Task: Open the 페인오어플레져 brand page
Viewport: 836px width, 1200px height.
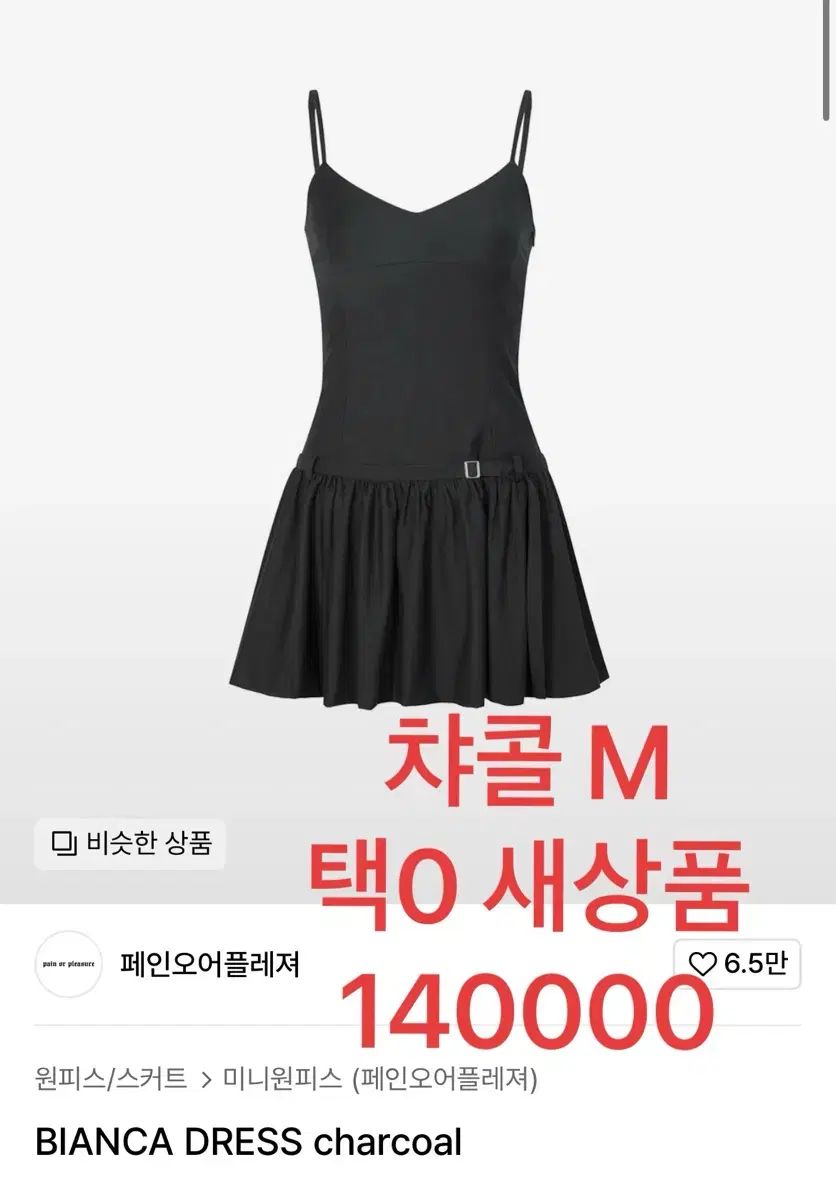Action: pos(209,964)
